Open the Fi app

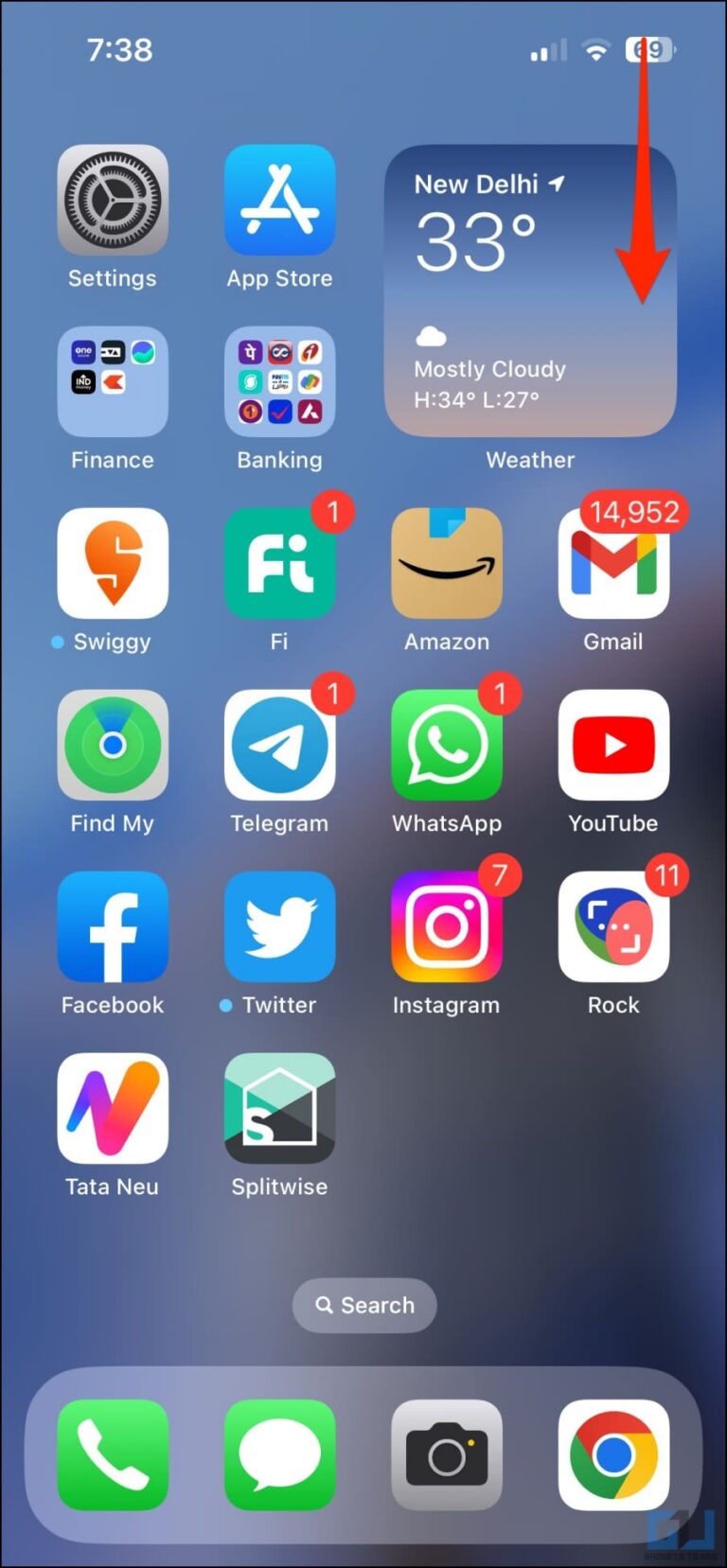(279, 563)
